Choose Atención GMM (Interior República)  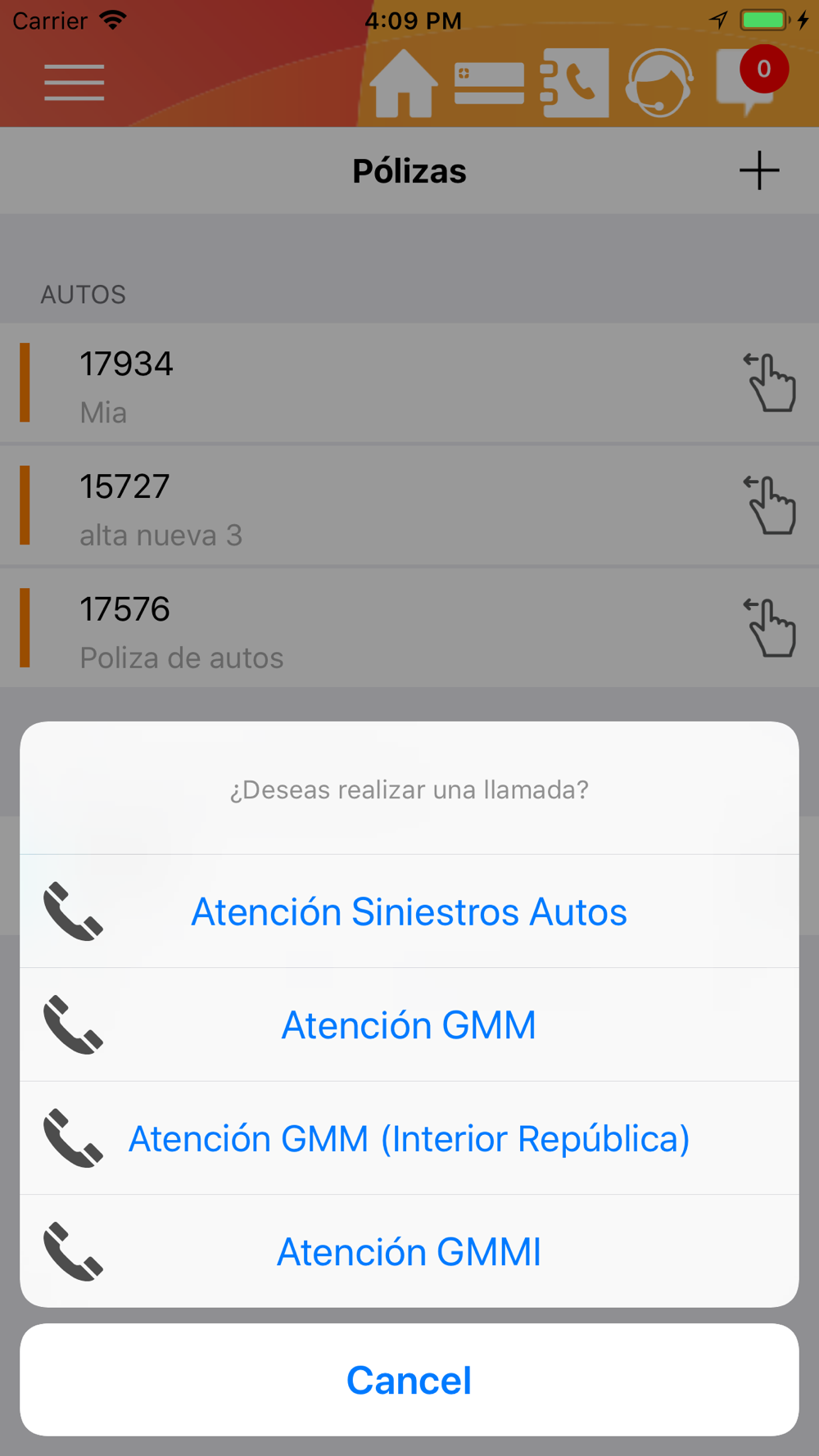pos(409,1138)
